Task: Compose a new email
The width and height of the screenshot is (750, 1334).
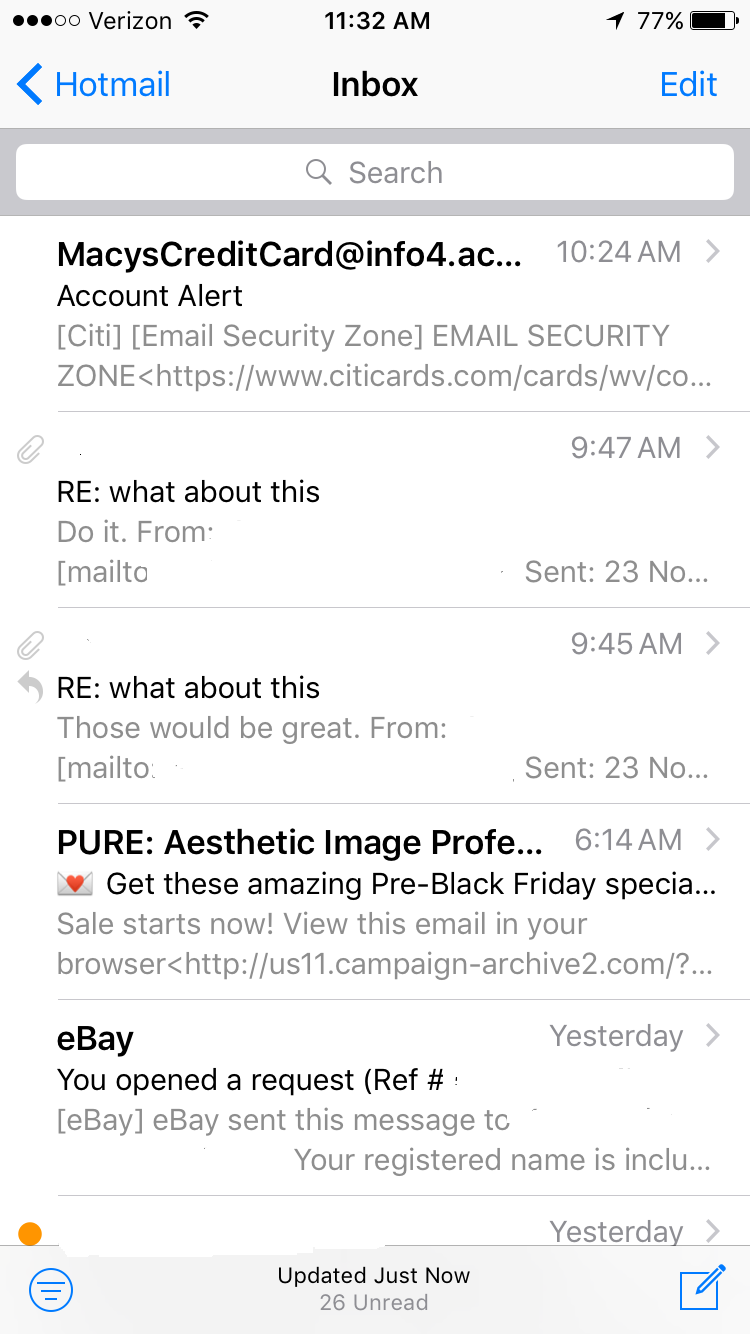Action: (x=702, y=1287)
